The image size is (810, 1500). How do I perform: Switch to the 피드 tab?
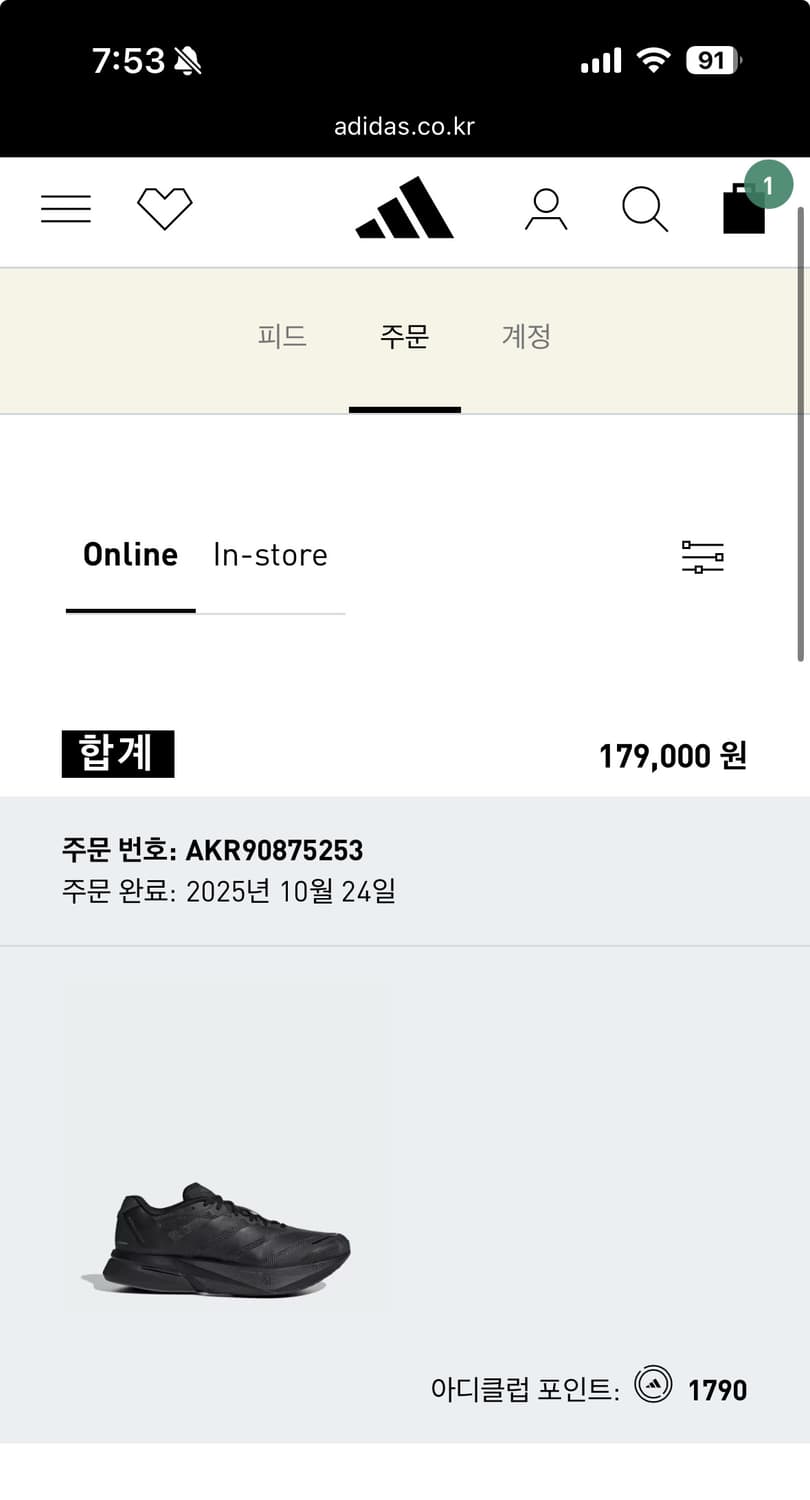(x=283, y=337)
